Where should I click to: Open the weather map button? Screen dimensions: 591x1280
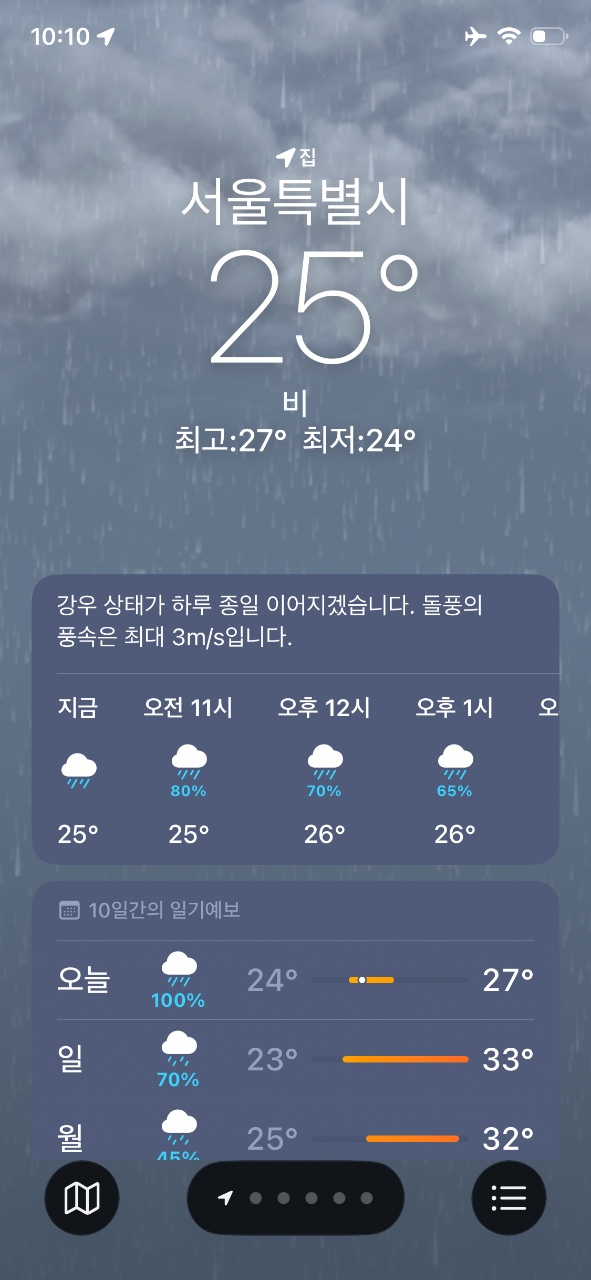coord(82,1197)
